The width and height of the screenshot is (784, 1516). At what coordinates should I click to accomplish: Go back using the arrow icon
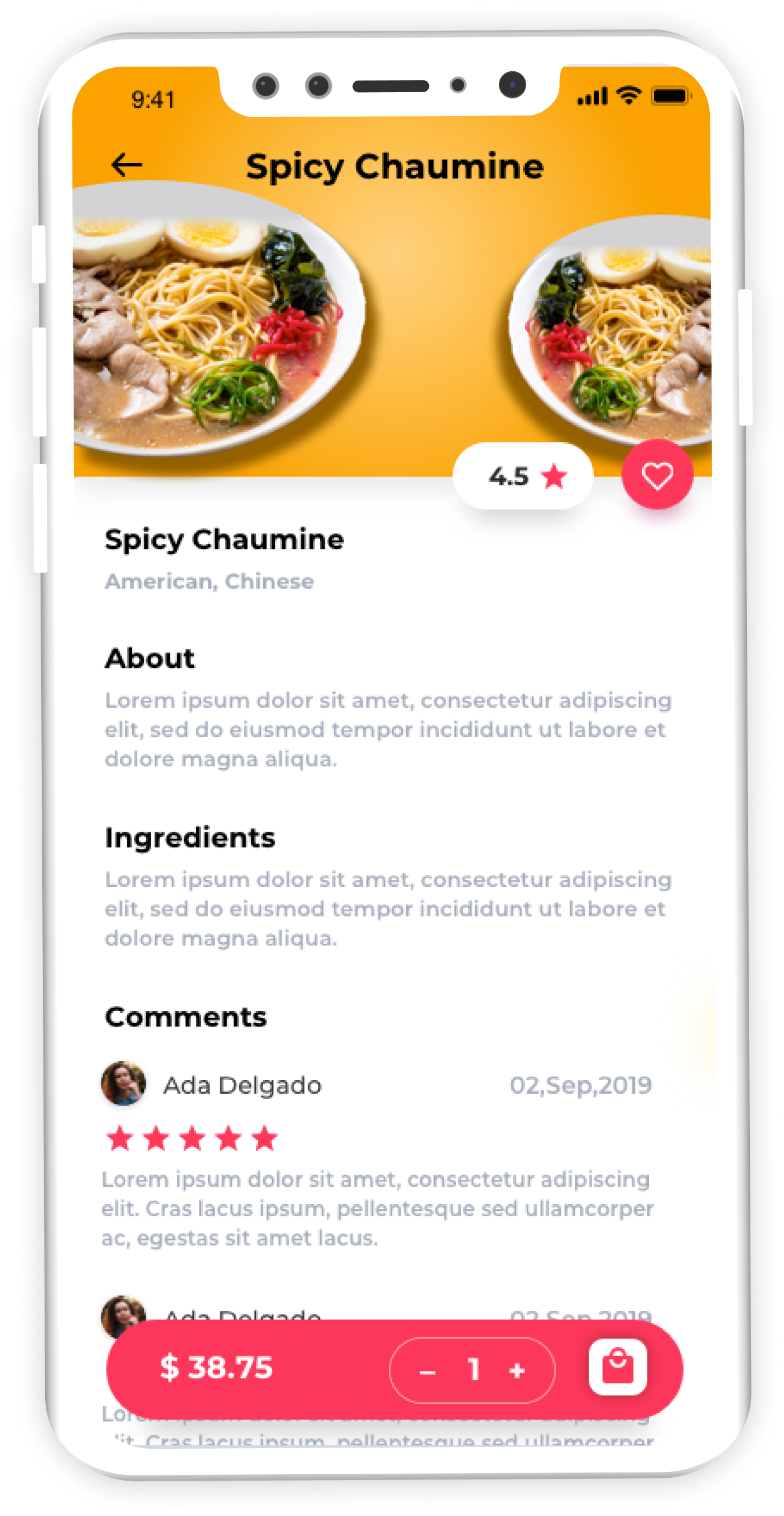(126, 165)
